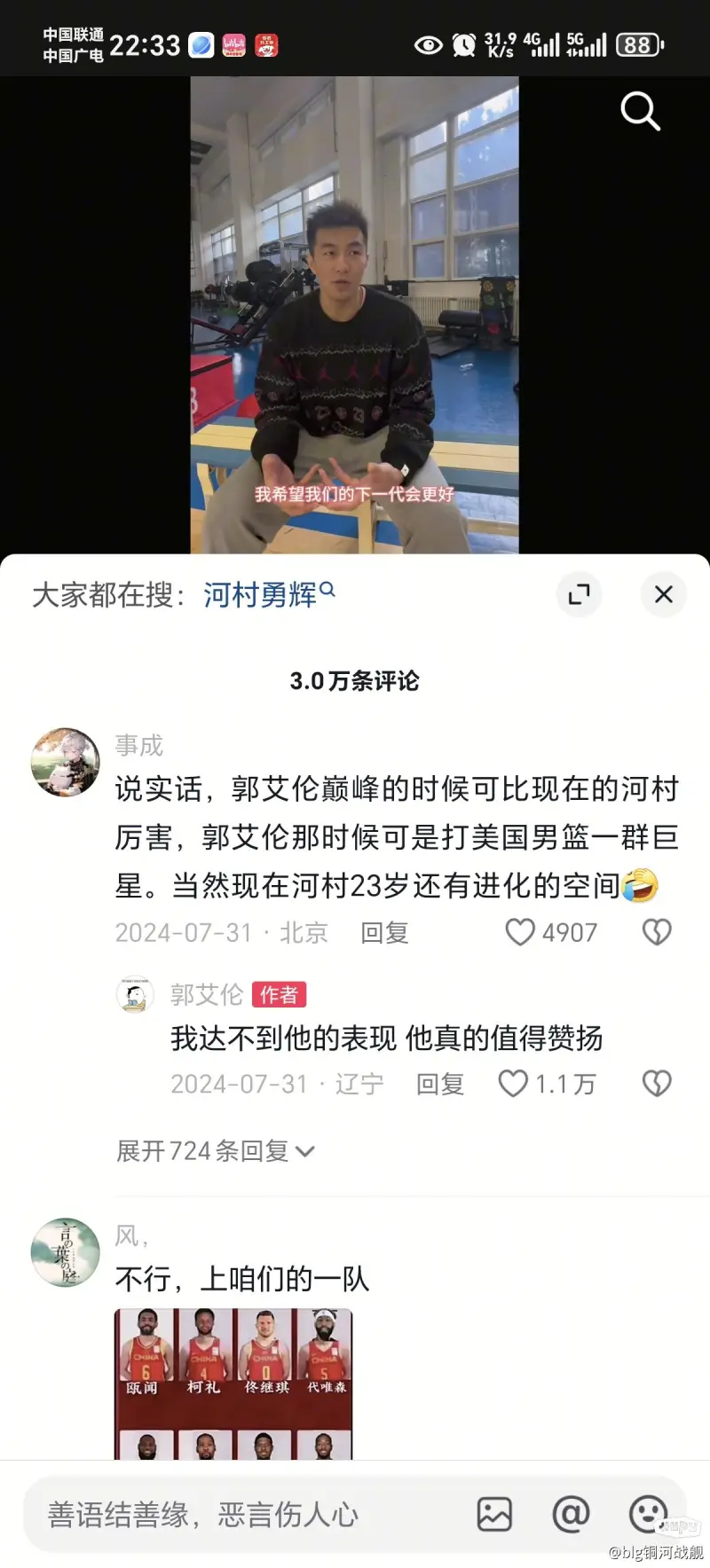The image size is (710, 1568).
Task: Open commenter 事成's profile avatar
Action: [x=65, y=763]
